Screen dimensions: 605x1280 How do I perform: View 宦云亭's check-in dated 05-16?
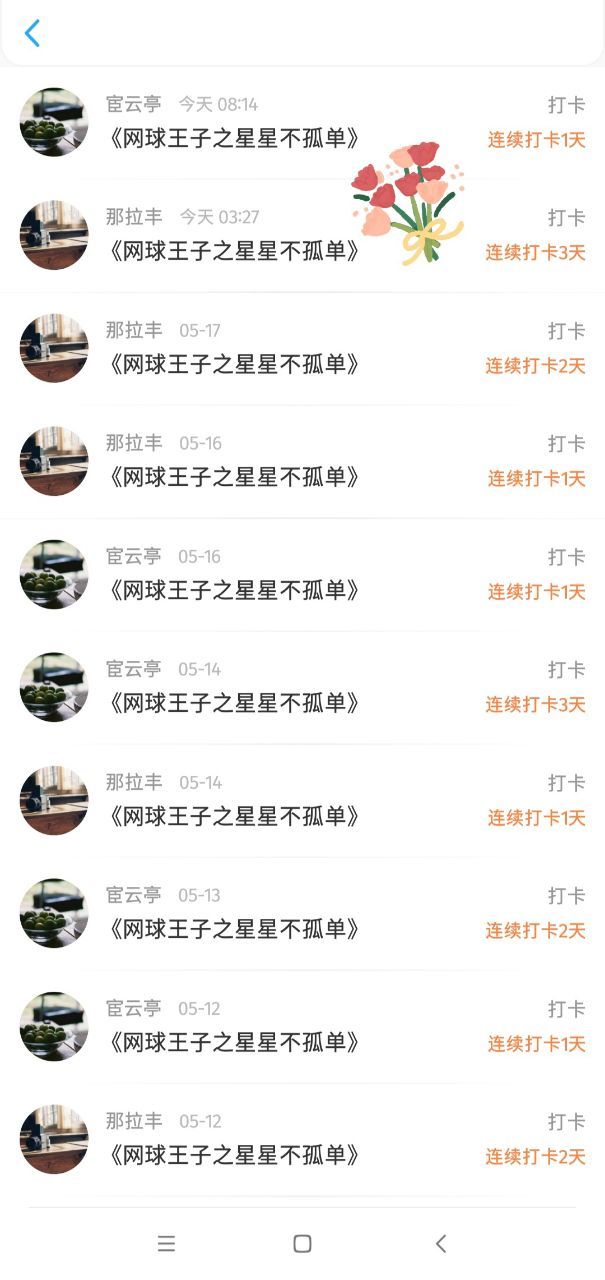tap(302, 575)
